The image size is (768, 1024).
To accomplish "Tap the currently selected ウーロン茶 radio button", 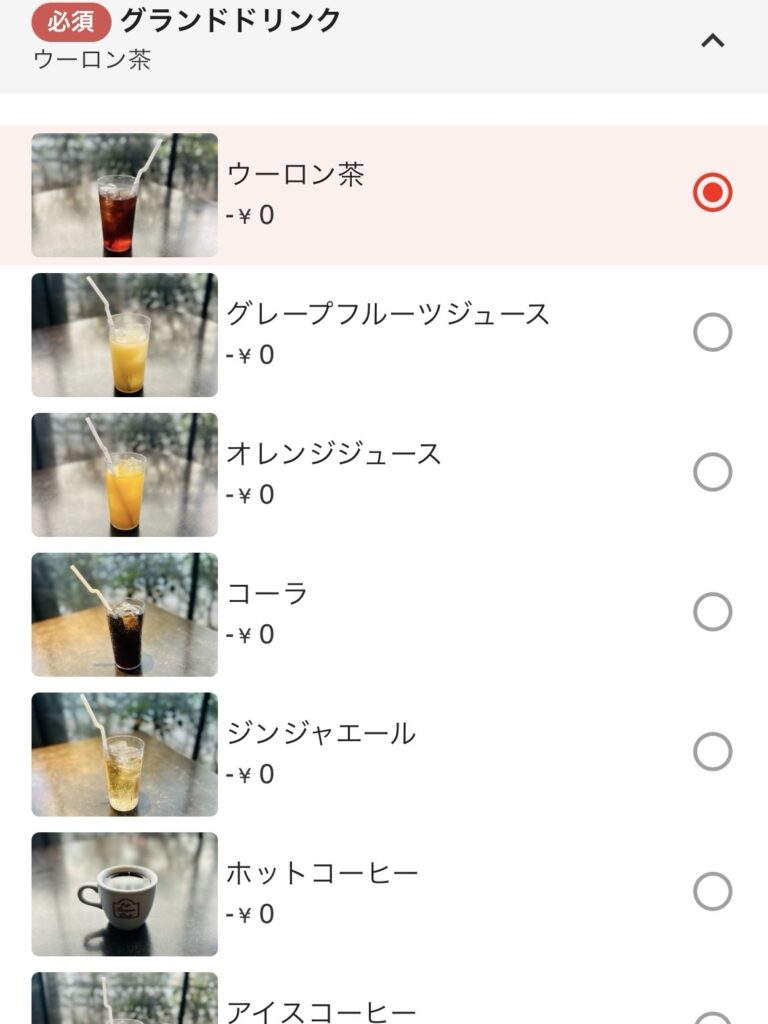I will click(x=711, y=189).
